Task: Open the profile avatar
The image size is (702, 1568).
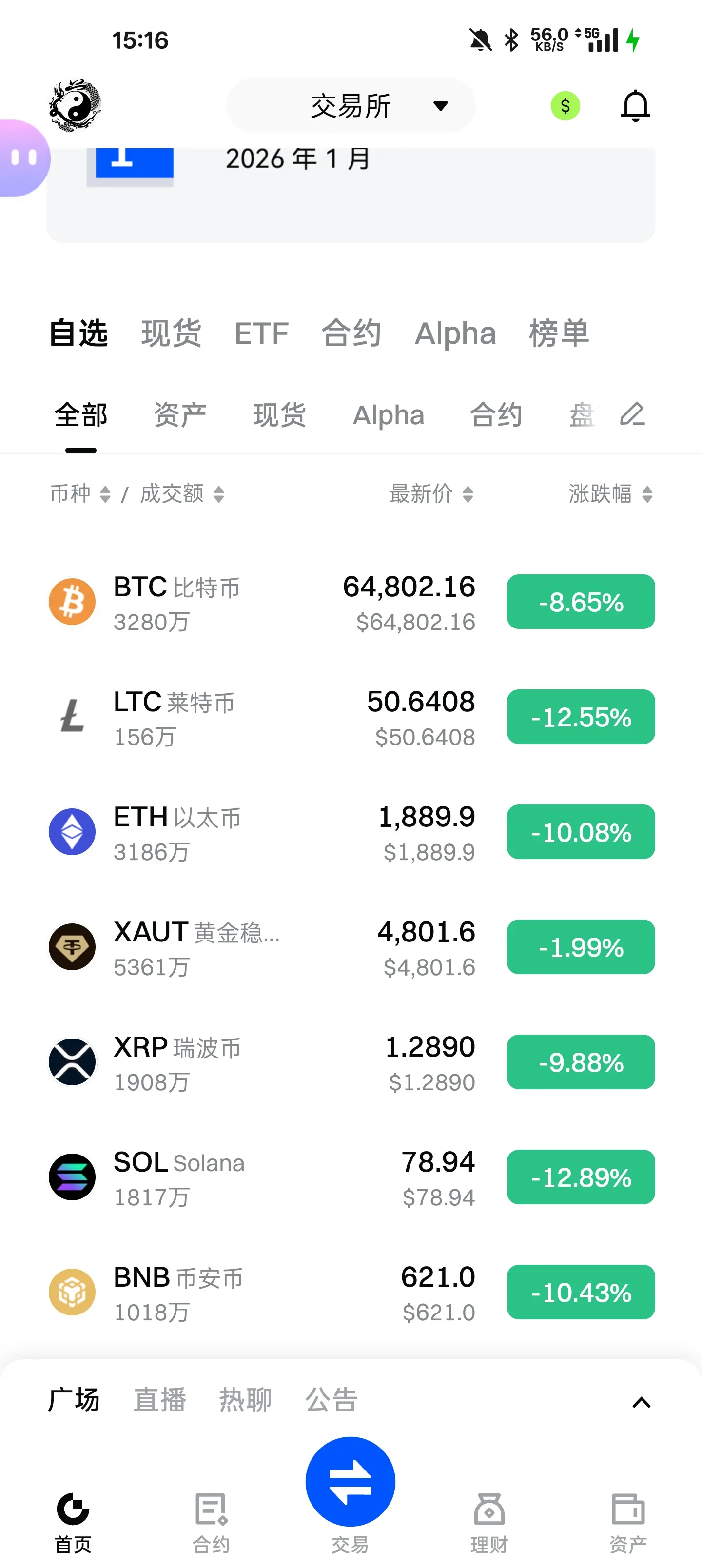Action: [x=75, y=105]
